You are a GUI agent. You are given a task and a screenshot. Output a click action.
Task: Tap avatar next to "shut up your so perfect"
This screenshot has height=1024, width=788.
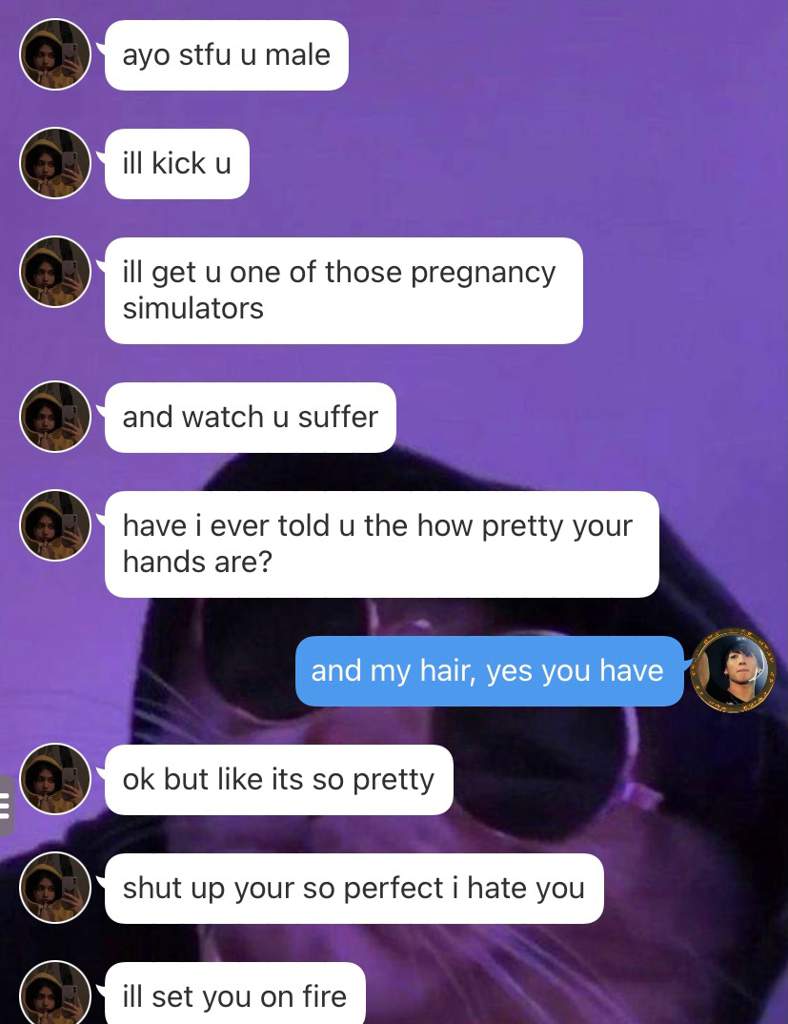click(55, 888)
